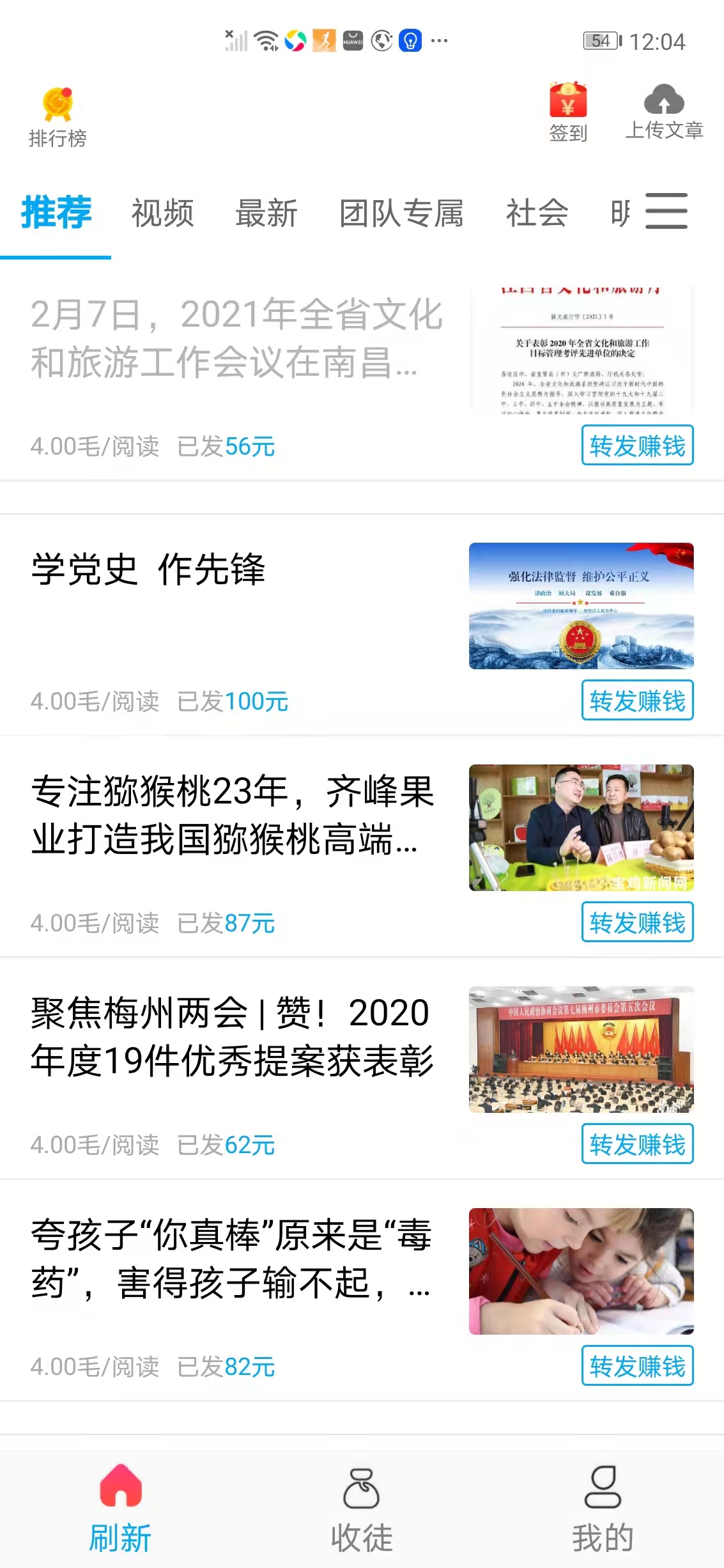Share the 猕猴桃 article via 转发赚钱
Screen dimensions: 724x1568
point(637,922)
